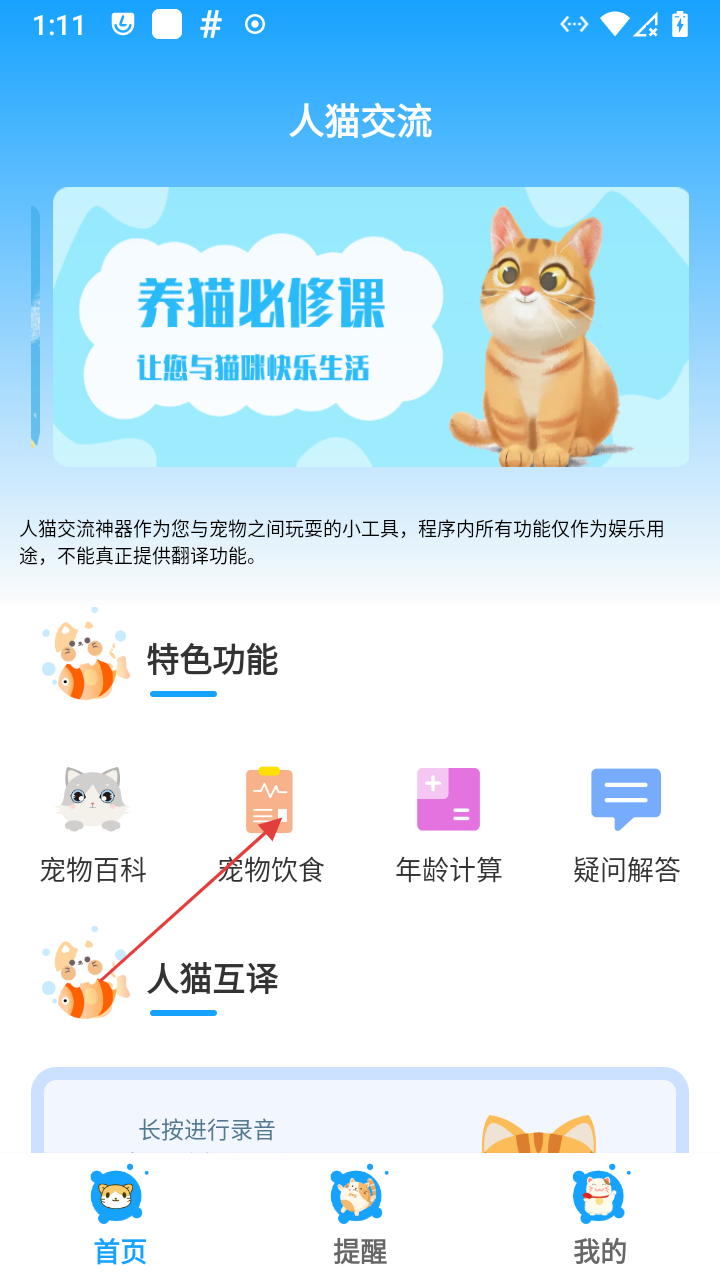
Task: Switch to the 提醒 tab
Action: pyautogui.click(x=359, y=1215)
